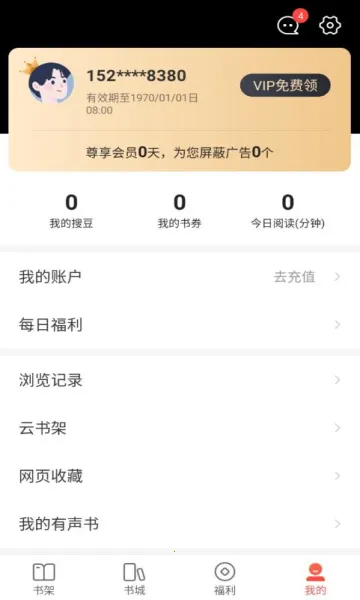This screenshot has height=600, width=360.
Task: Tap the VIP免费领 button
Action: 285,85
